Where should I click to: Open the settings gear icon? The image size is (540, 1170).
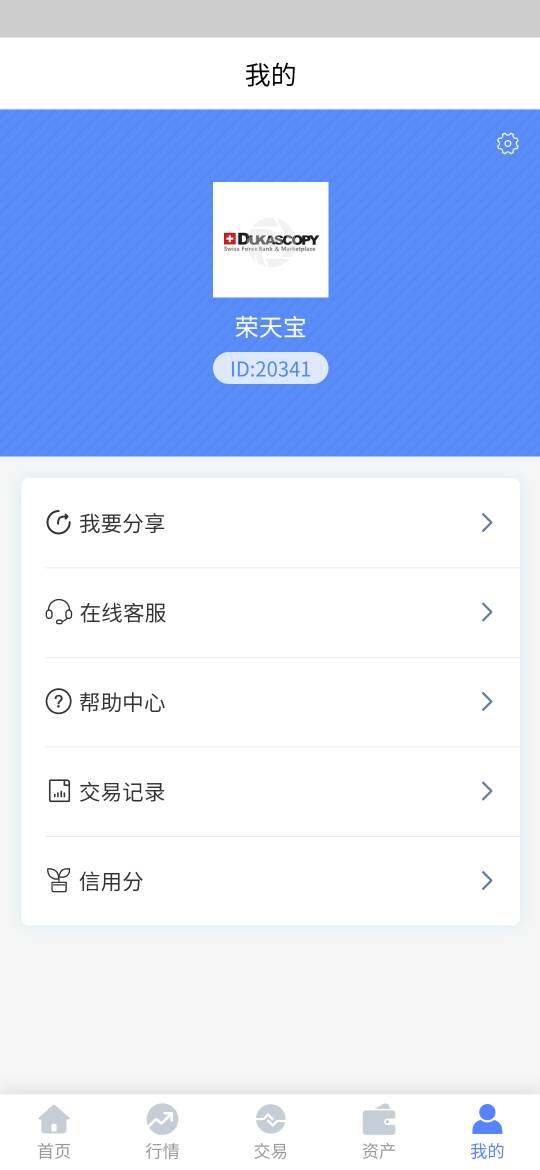(507, 143)
